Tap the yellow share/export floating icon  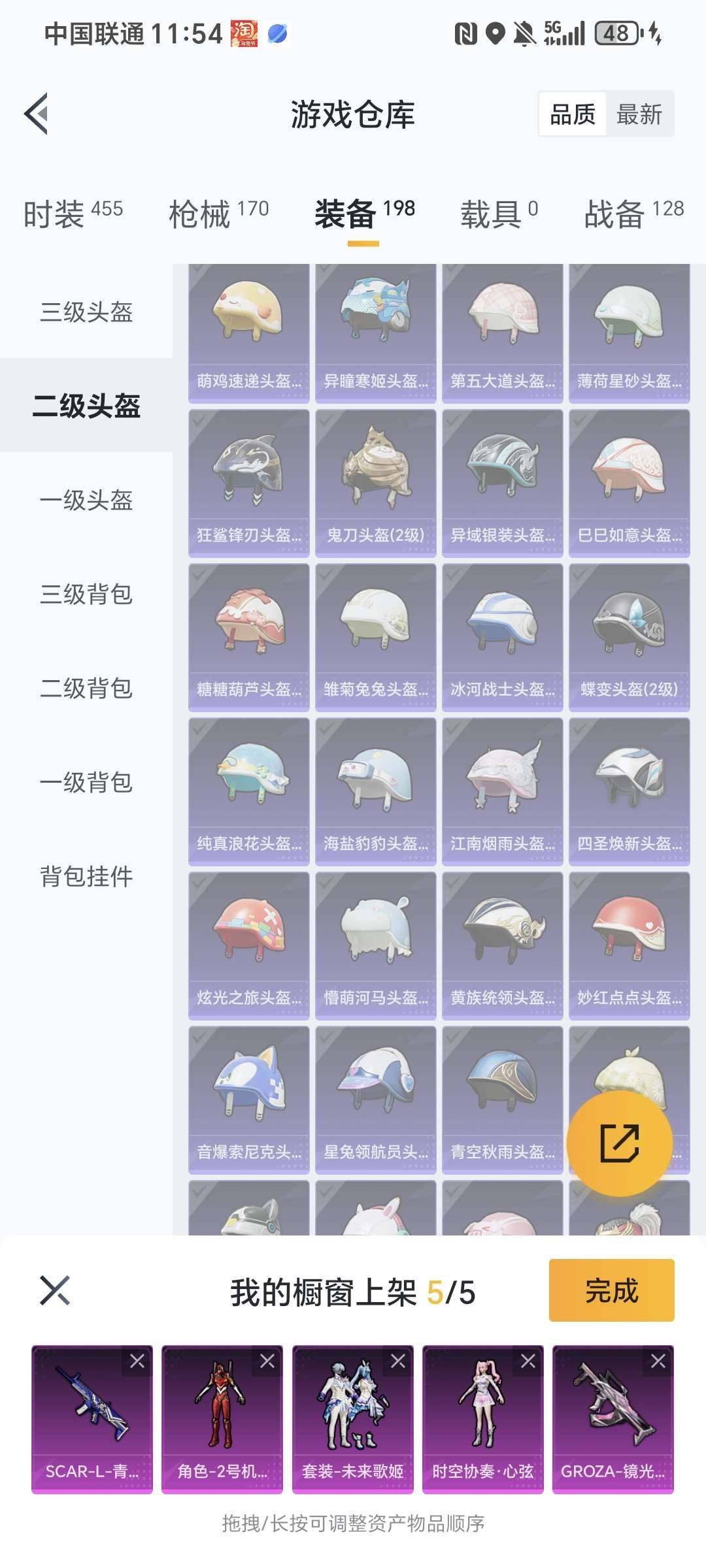point(620,1143)
